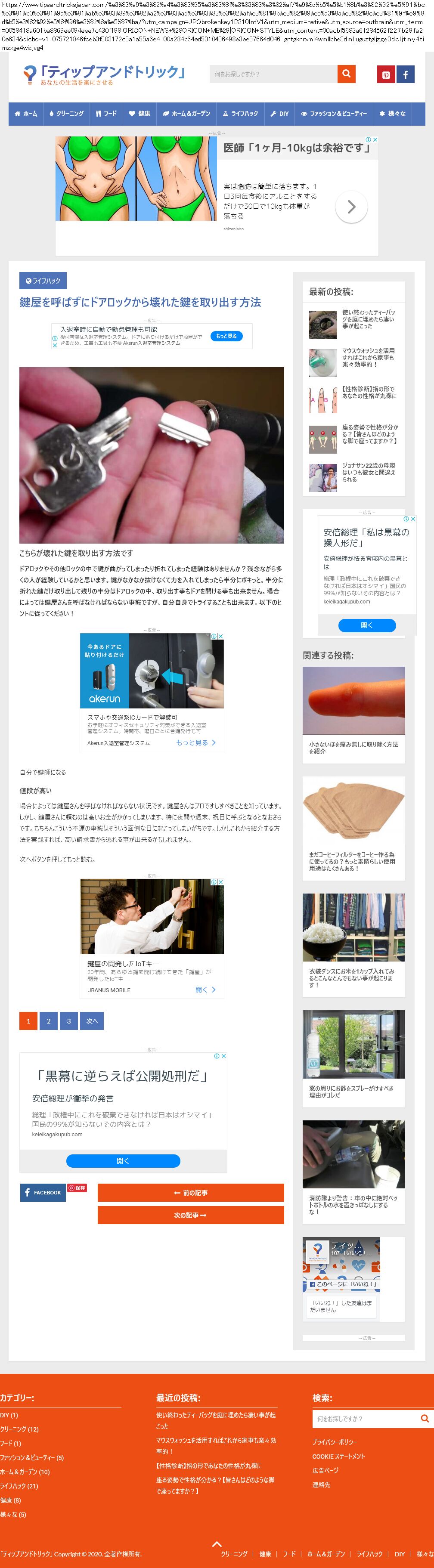This screenshot has width=434, height=1568.
Task: Open the Facebook icon in the header
Action: (406, 75)
